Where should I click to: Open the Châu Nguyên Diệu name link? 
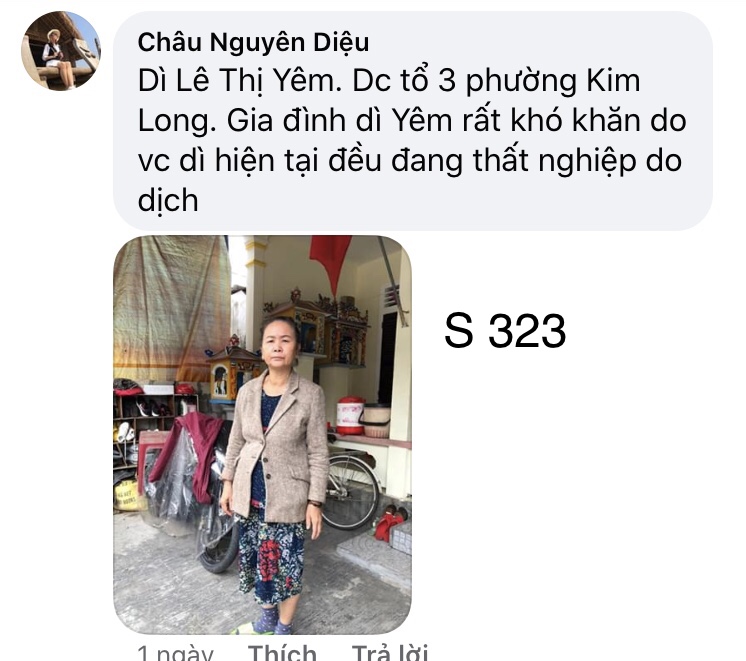(x=253, y=42)
